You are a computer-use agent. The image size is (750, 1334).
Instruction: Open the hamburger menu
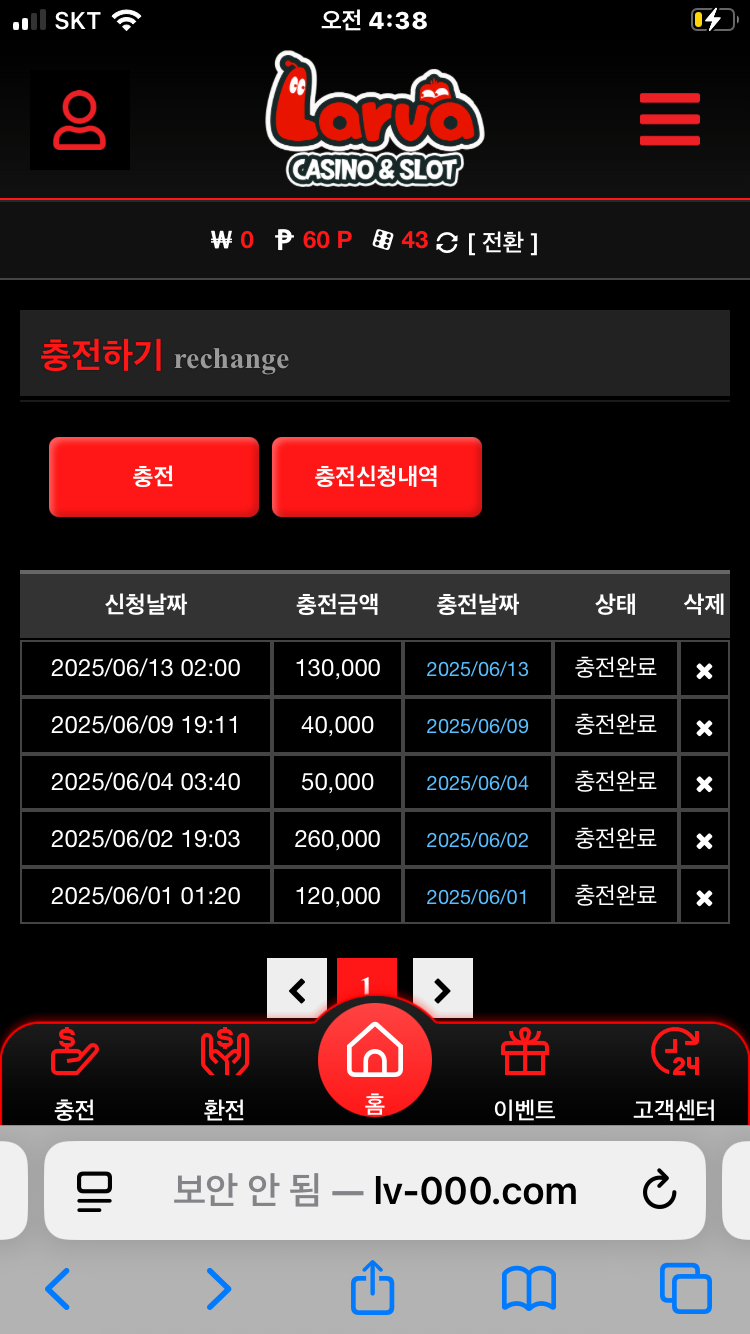coord(669,119)
